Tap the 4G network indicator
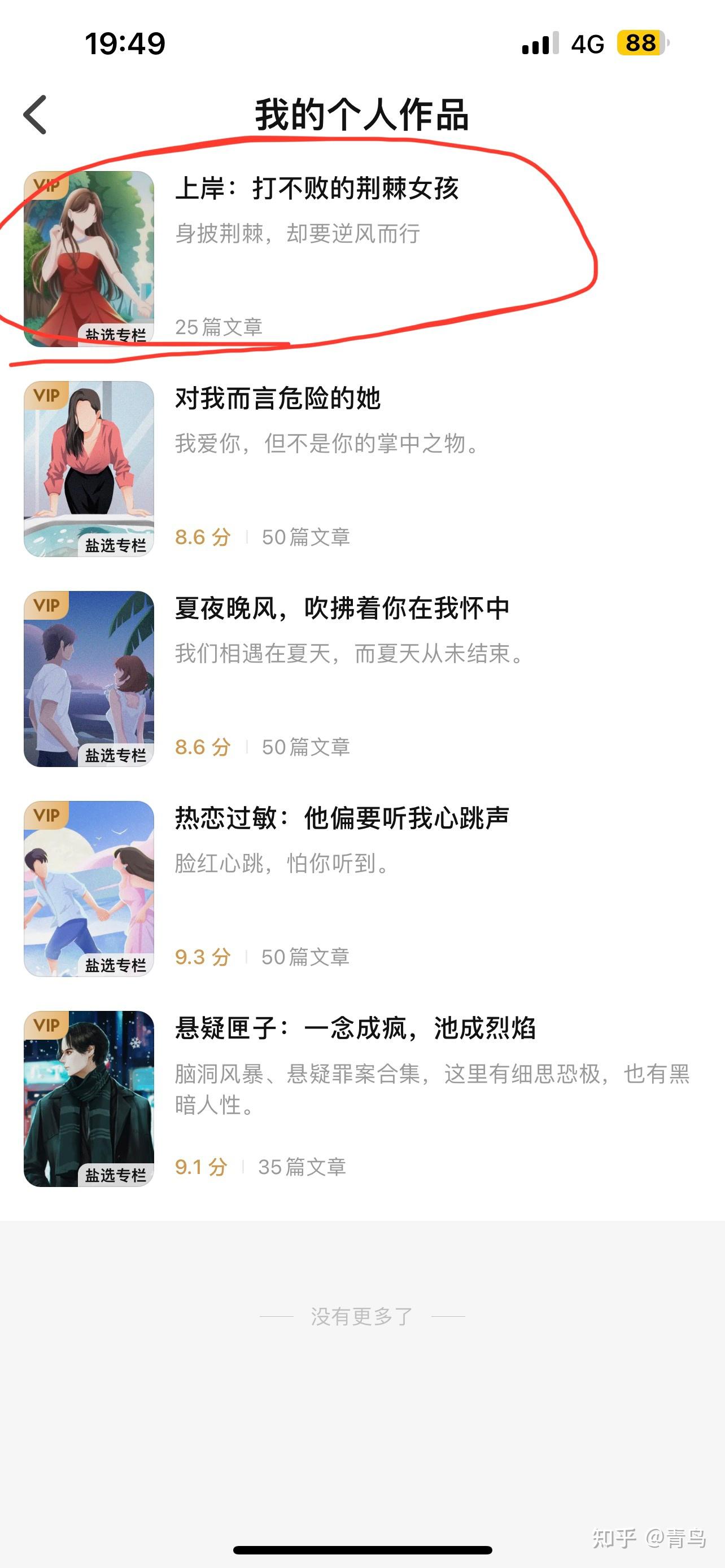Screen dimensions: 725x1568 [x=585, y=42]
